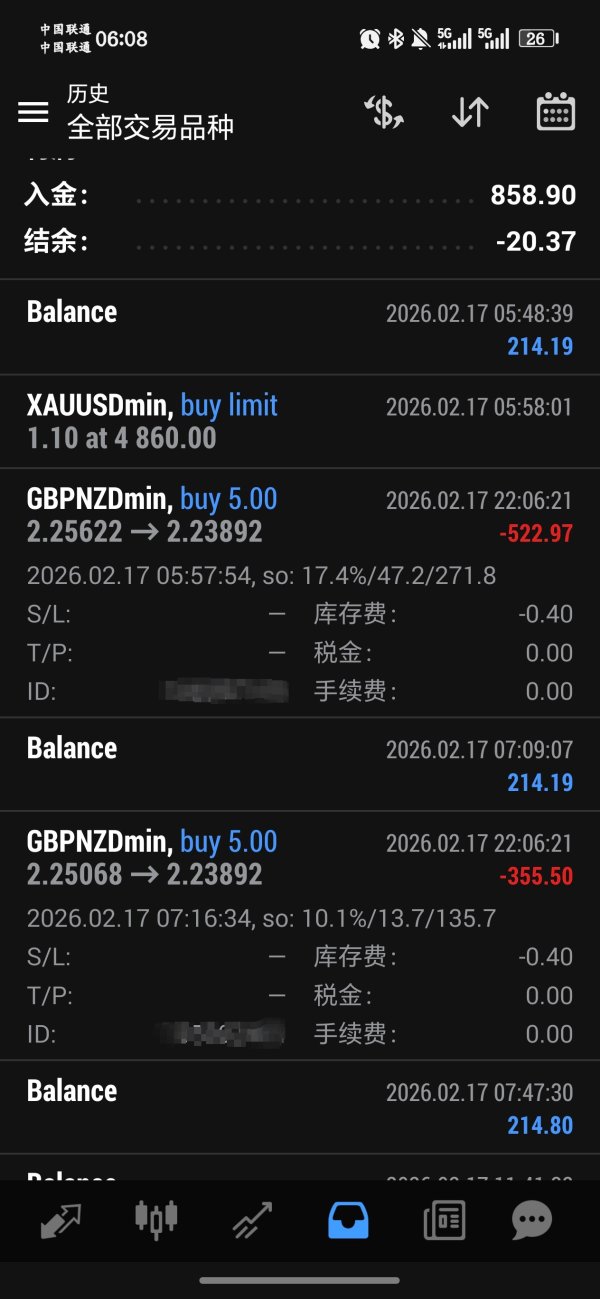This screenshot has height=1299, width=600.
Task: Switch to the candlestick Chart tab
Action: click(156, 1218)
